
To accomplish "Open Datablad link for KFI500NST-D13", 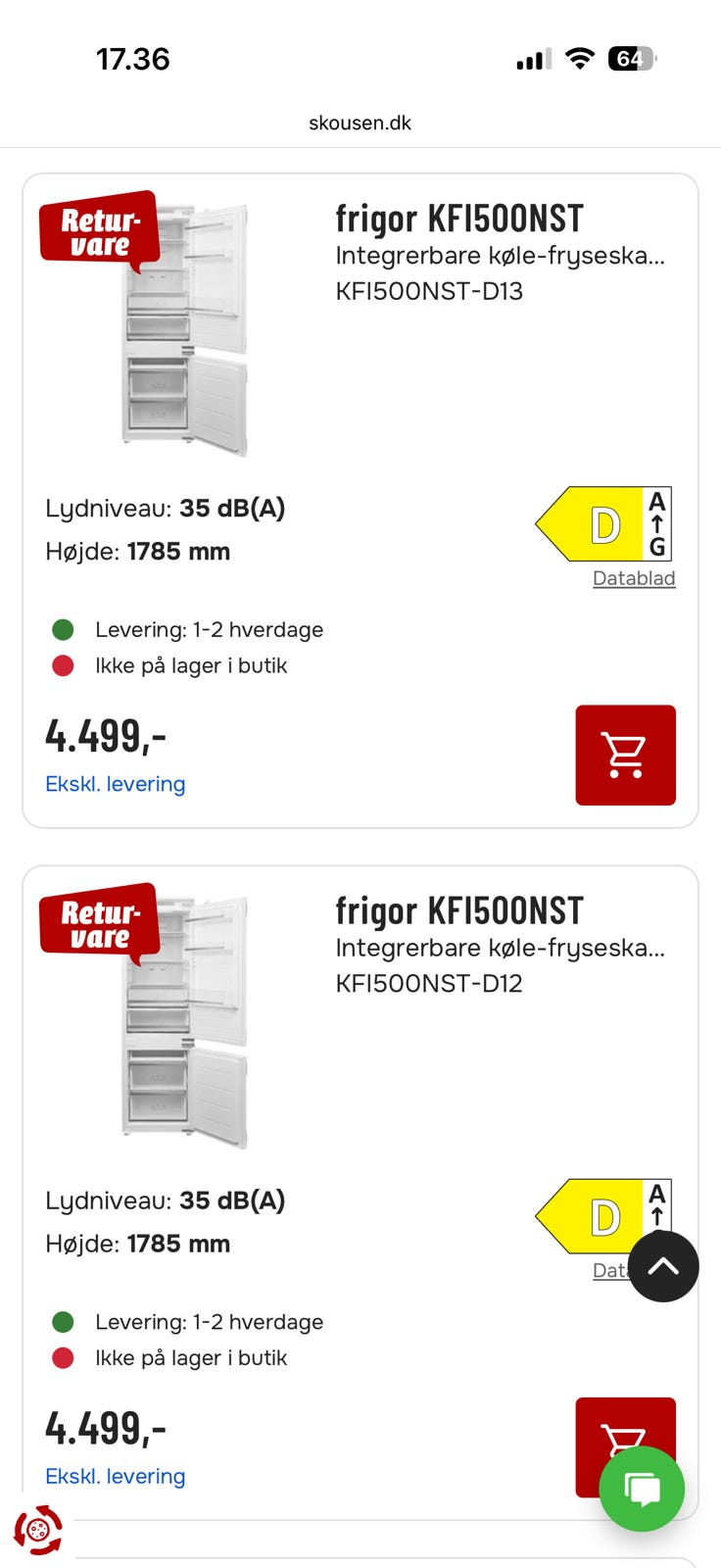I will (x=634, y=578).
